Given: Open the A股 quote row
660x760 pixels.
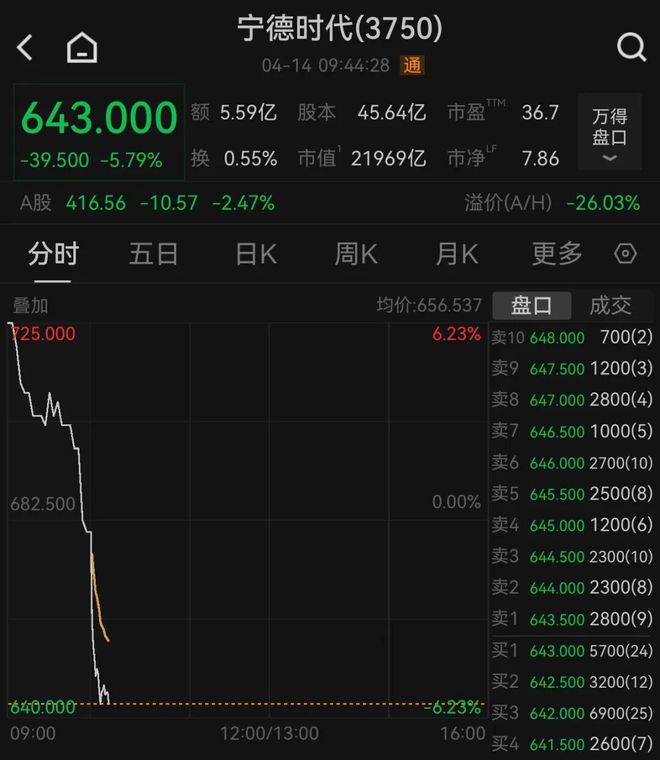Looking at the screenshot, I should click(x=147, y=203).
